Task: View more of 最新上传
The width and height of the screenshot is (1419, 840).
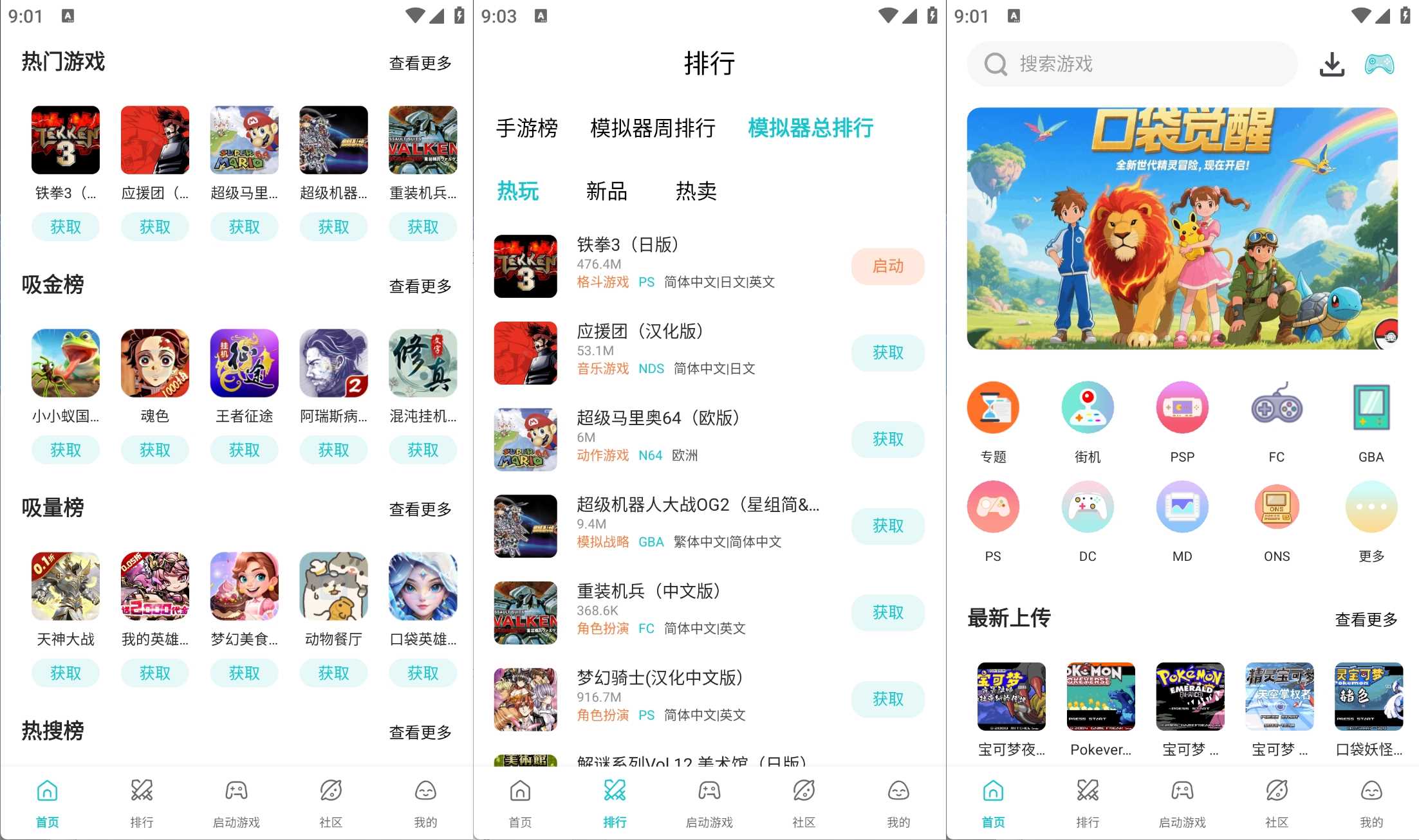Action: pyautogui.click(x=1366, y=619)
